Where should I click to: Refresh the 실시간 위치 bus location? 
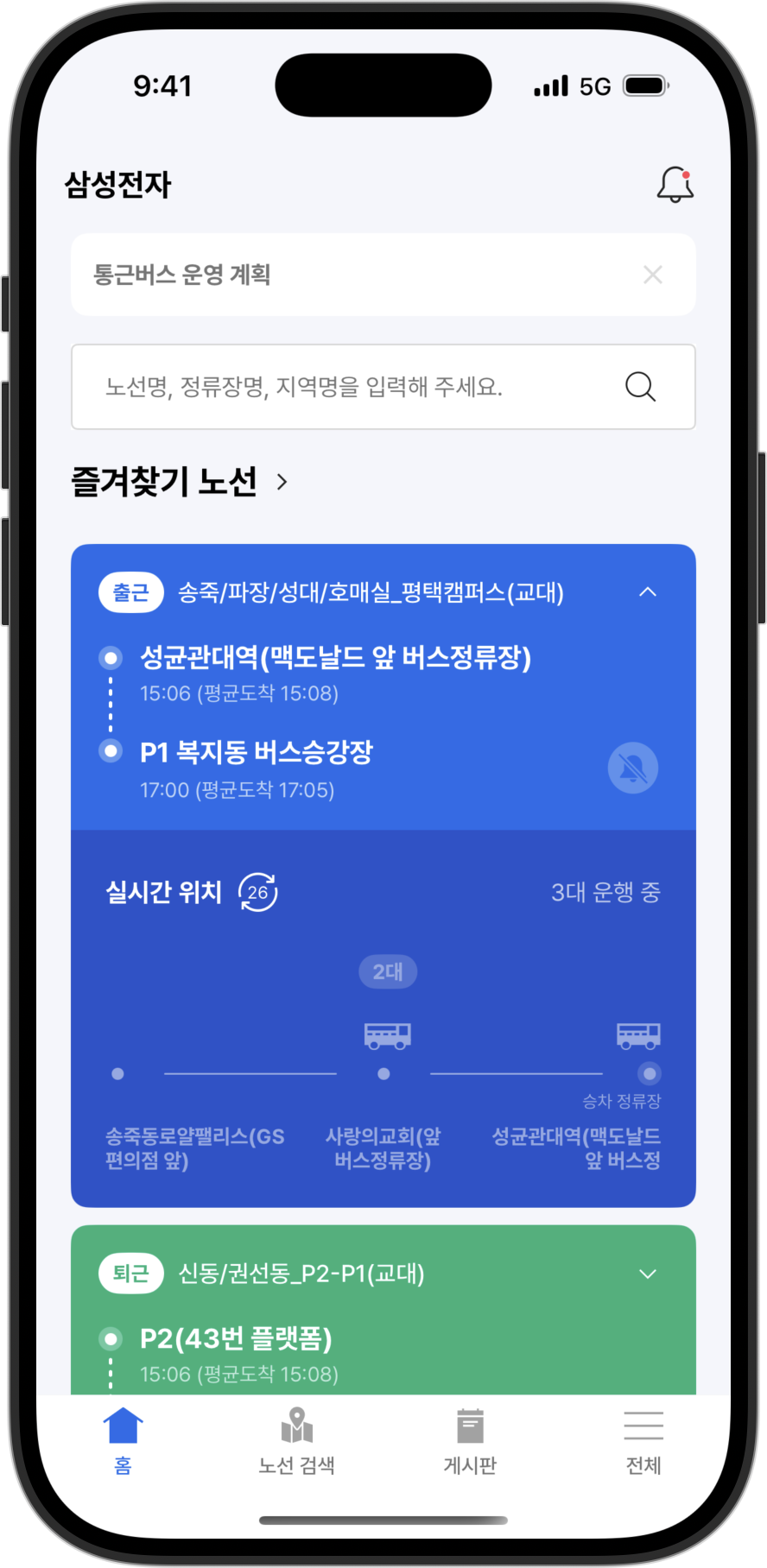click(x=257, y=892)
